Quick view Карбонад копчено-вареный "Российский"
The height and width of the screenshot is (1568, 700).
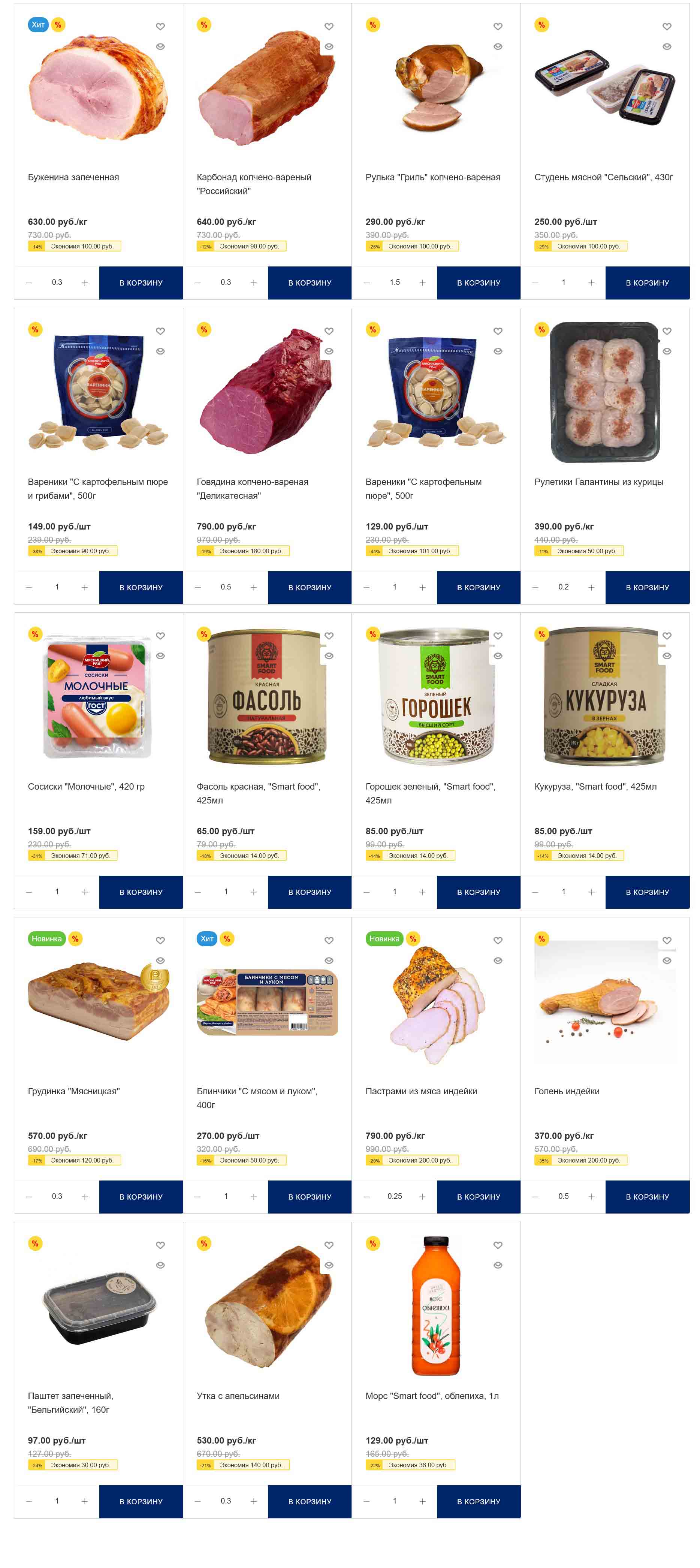tap(329, 47)
